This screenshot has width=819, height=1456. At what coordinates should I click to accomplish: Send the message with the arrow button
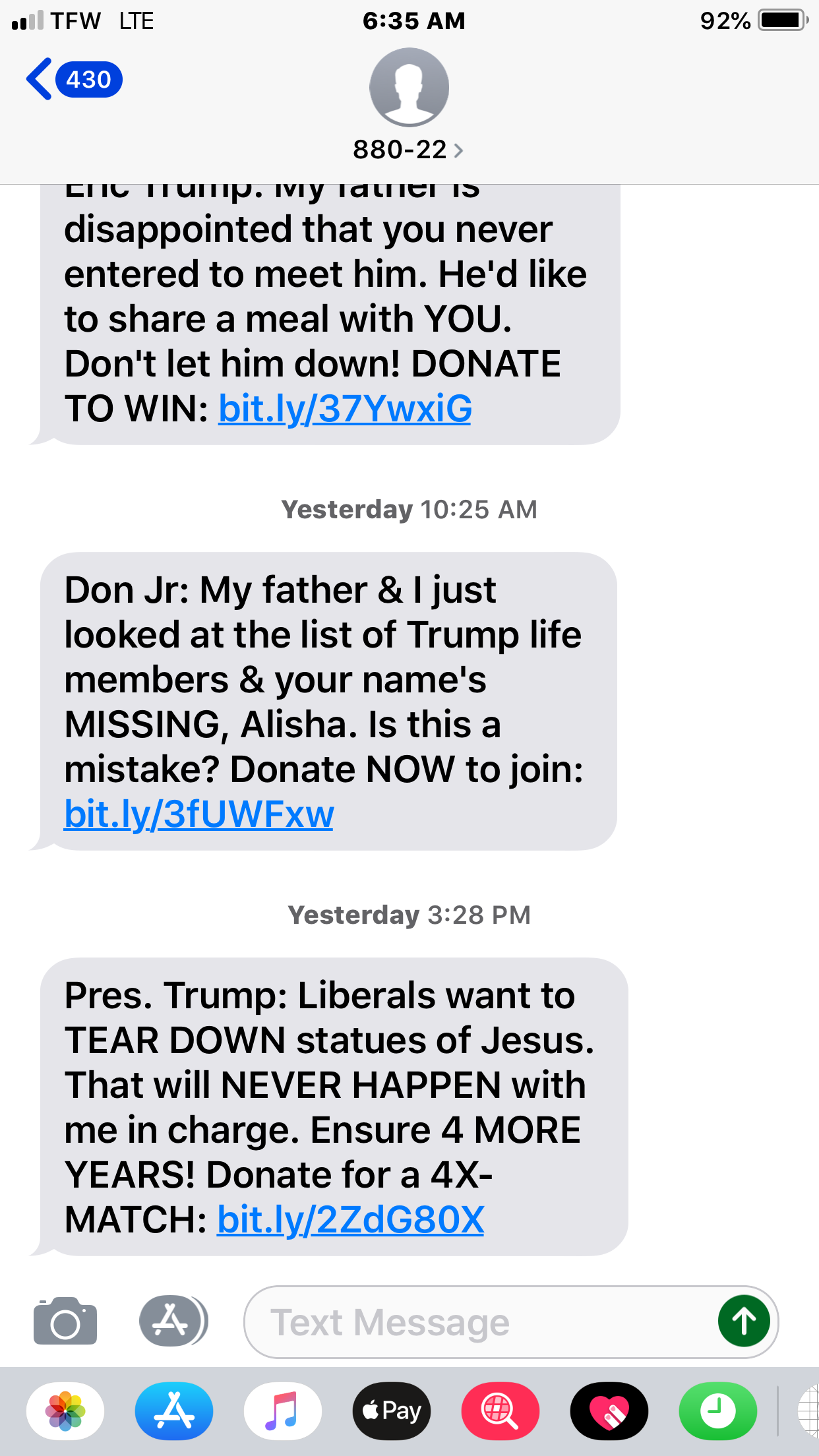coord(744,1321)
